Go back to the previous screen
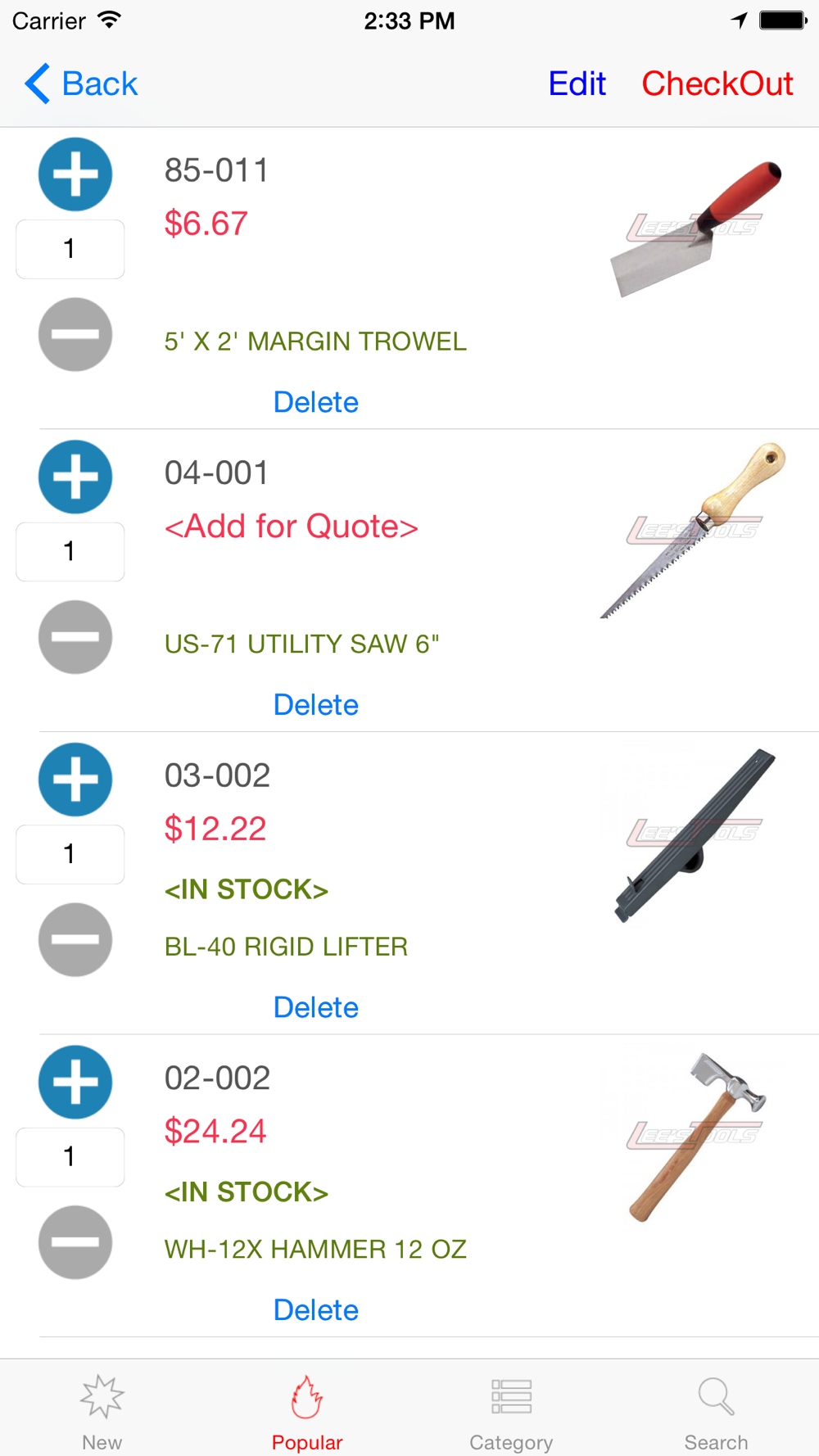 (x=81, y=84)
